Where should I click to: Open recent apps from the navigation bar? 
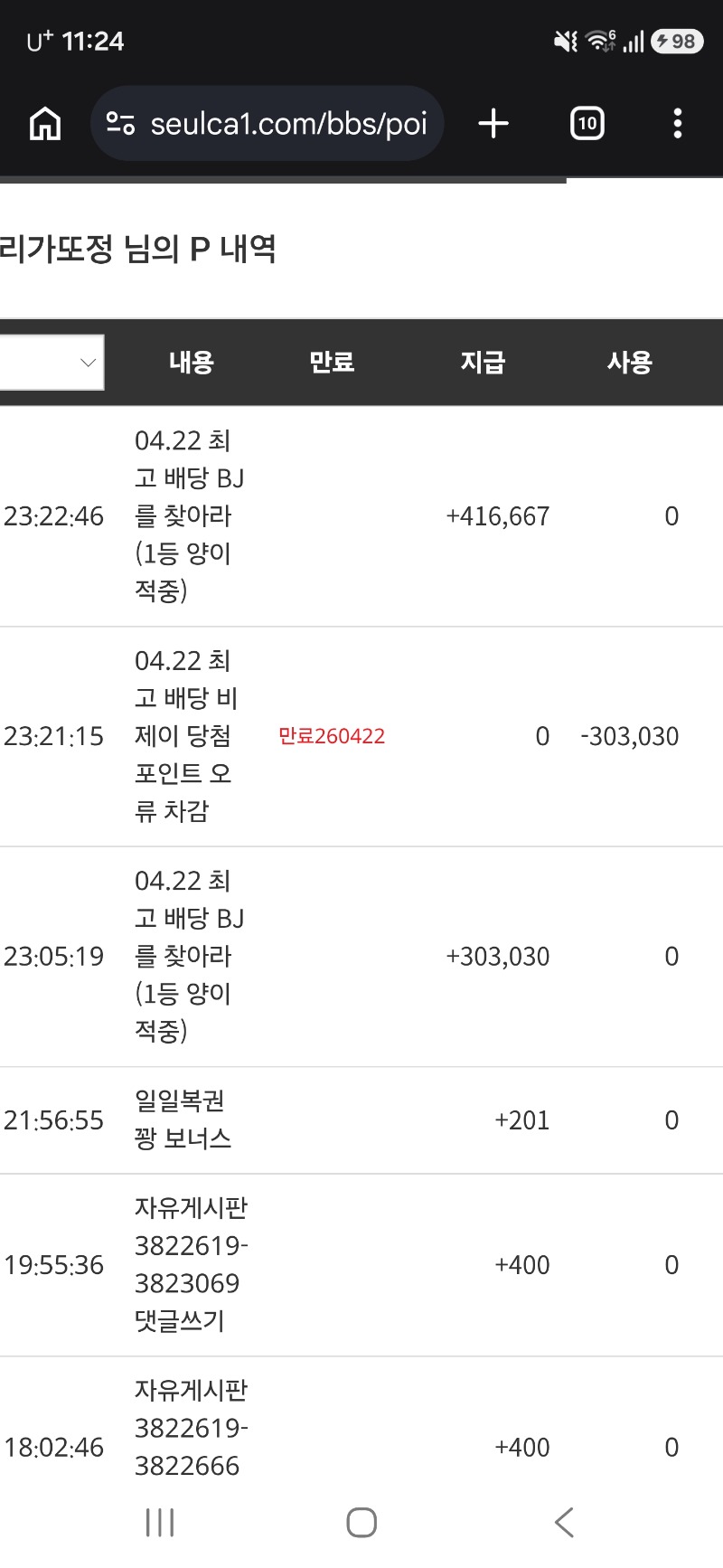(x=160, y=1522)
